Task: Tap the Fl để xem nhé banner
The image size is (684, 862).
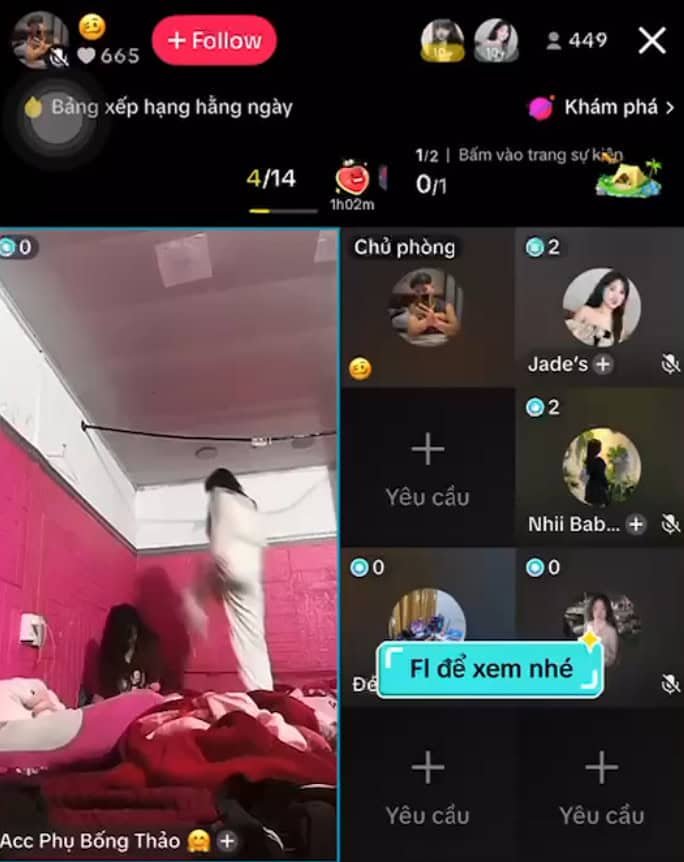Action: (490, 669)
